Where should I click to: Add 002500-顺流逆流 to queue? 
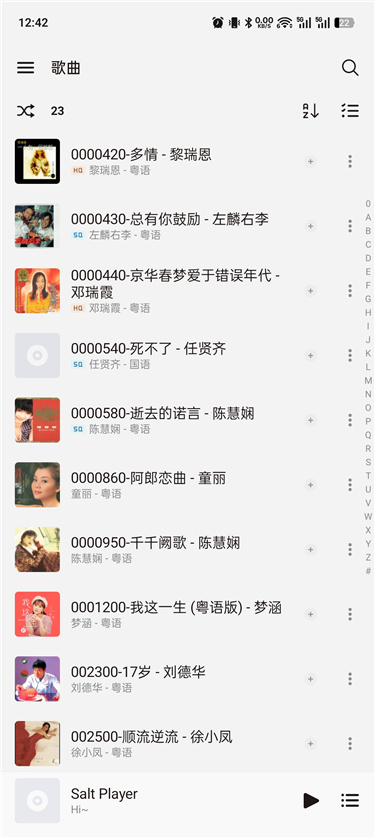coord(310,743)
